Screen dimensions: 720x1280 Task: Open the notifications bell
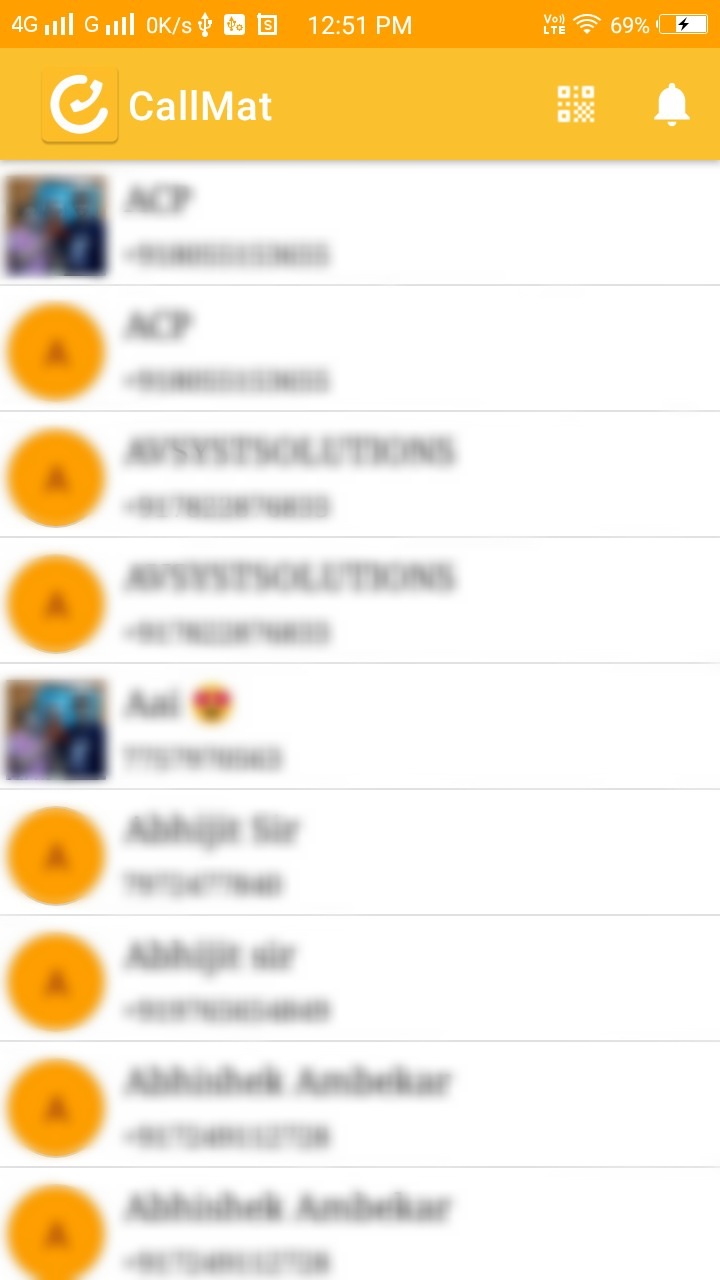[671, 105]
